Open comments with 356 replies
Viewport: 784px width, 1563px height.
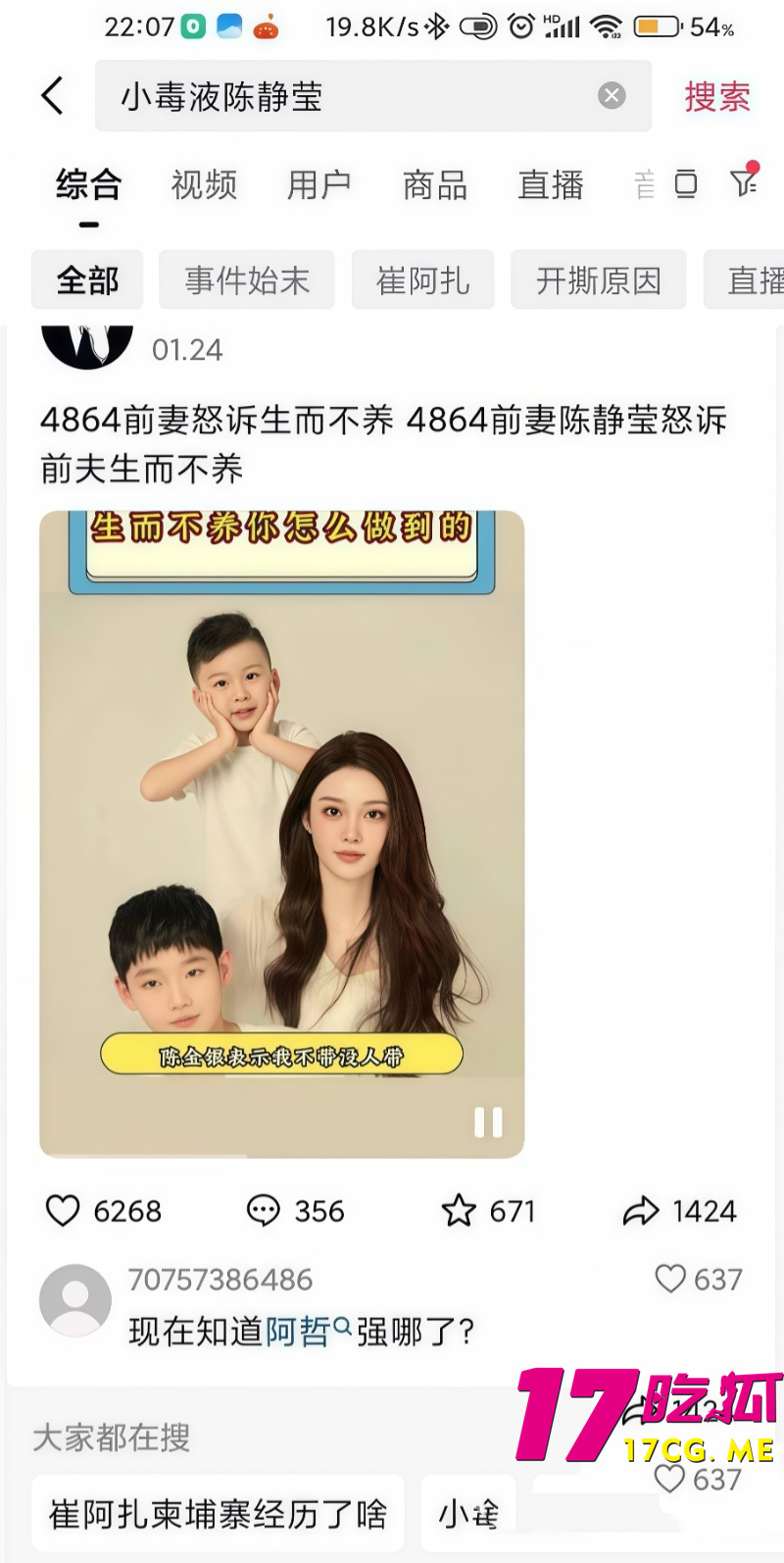pyautogui.click(x=264, y=1211)
